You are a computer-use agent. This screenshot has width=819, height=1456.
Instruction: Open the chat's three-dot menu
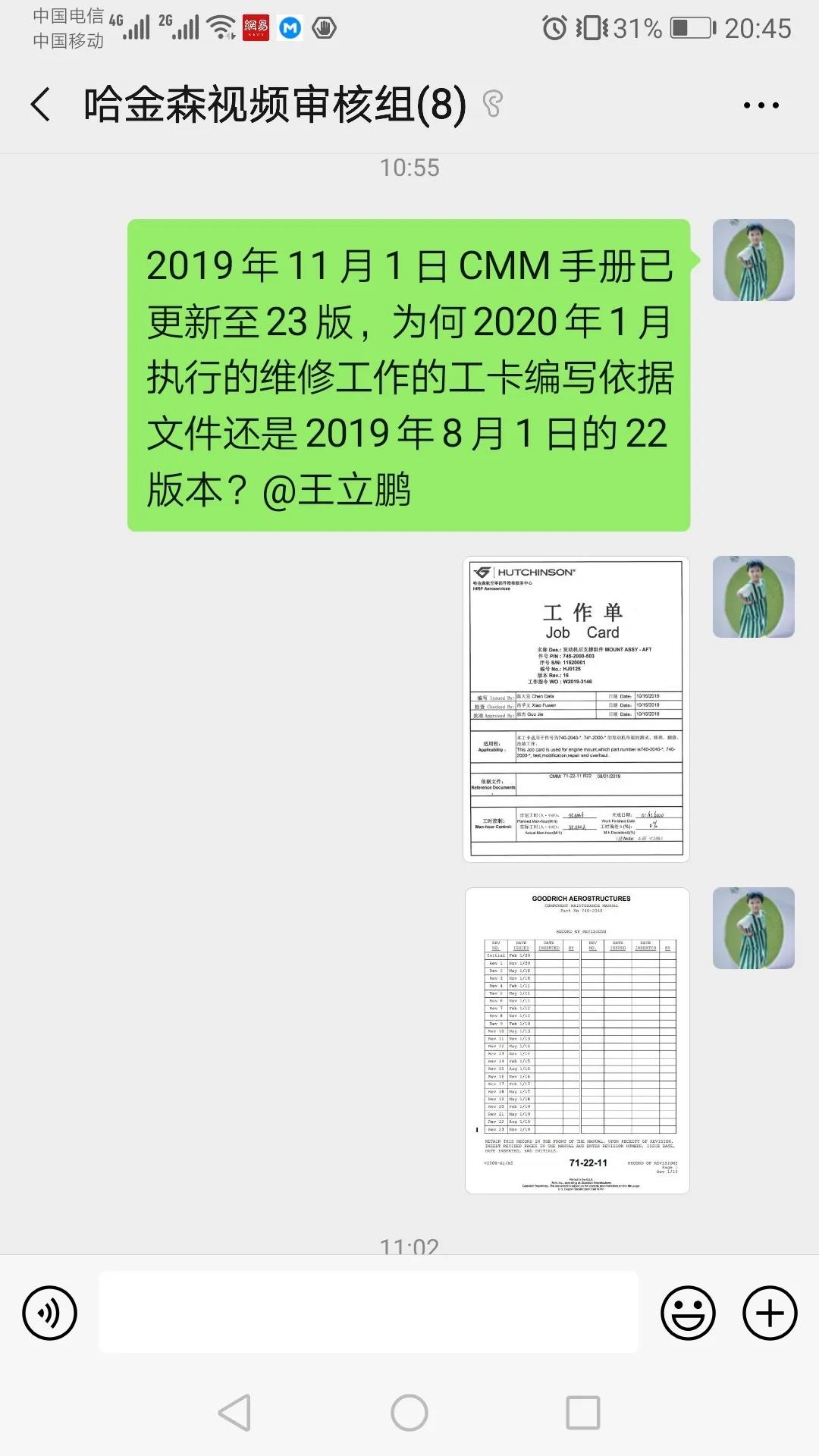761,105
